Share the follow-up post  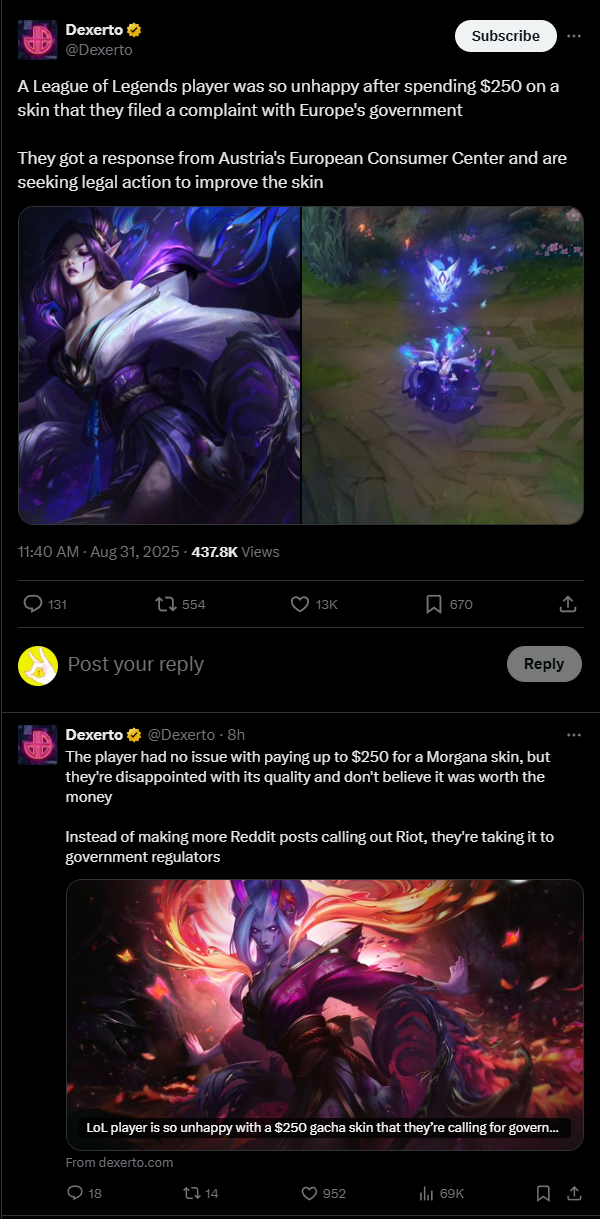575,1193
